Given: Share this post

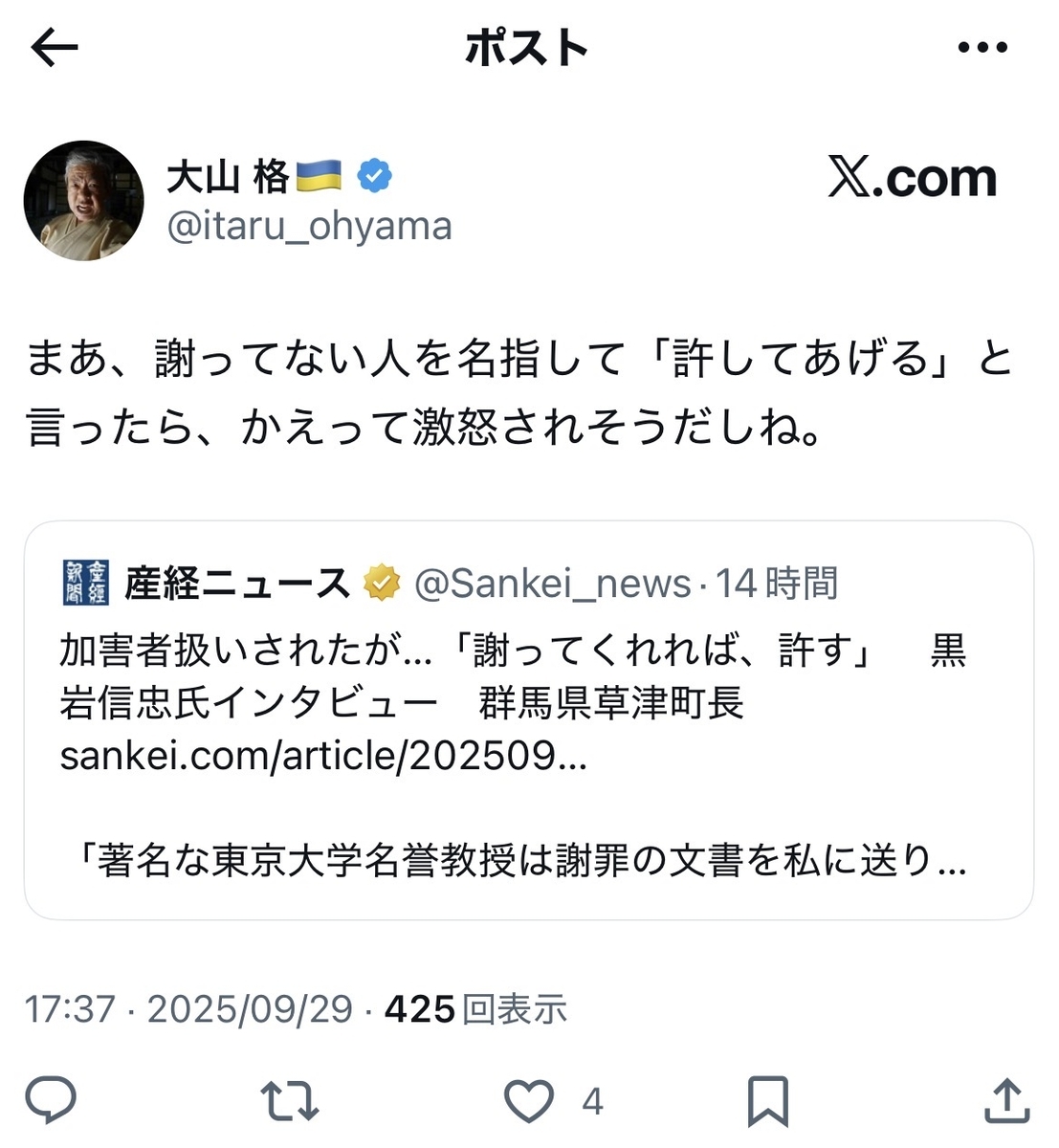Looking at the screenshot, I should (x=1006, y=1100).
